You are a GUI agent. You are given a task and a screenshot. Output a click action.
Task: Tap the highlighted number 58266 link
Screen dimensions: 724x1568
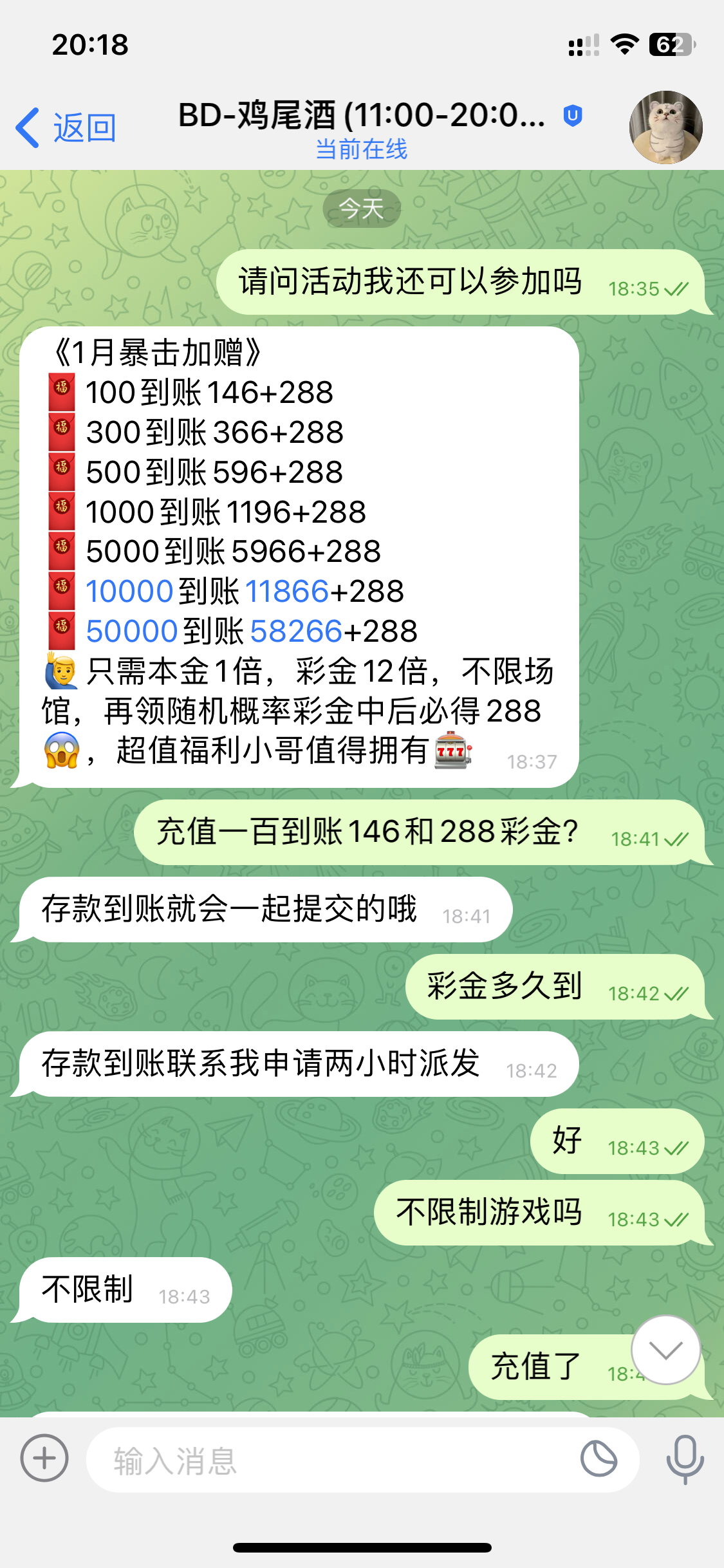(296, 631)
